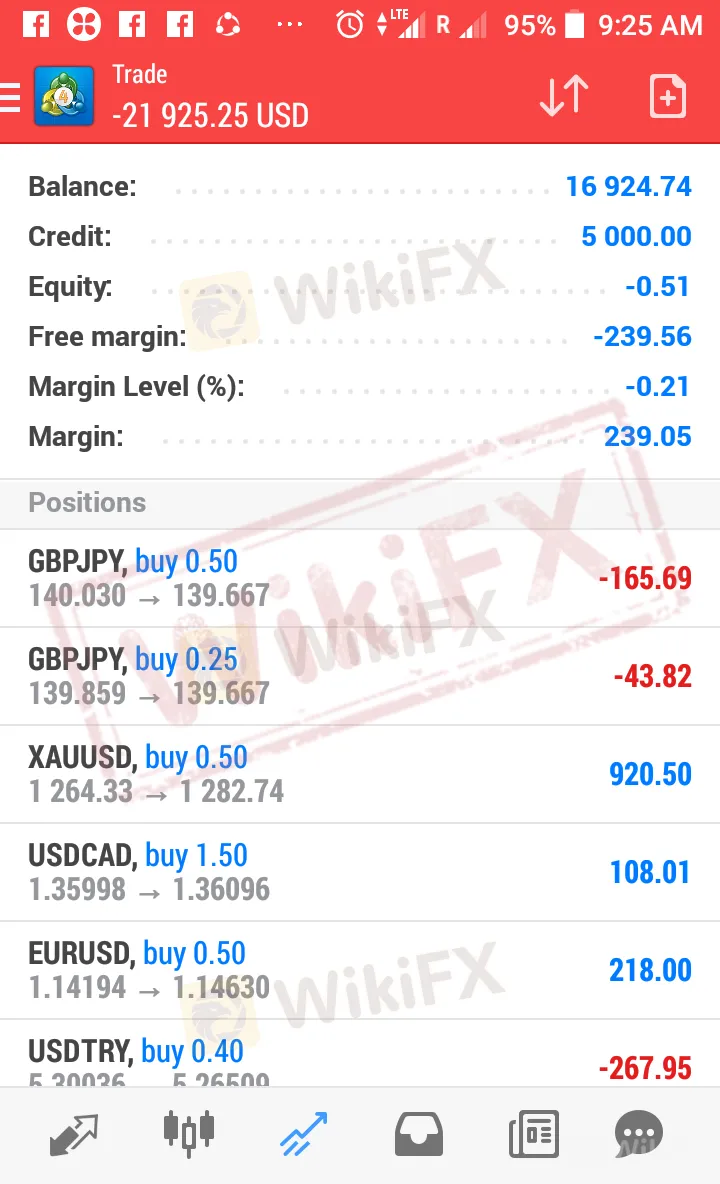Go to the History tab

pos(420,1135)
